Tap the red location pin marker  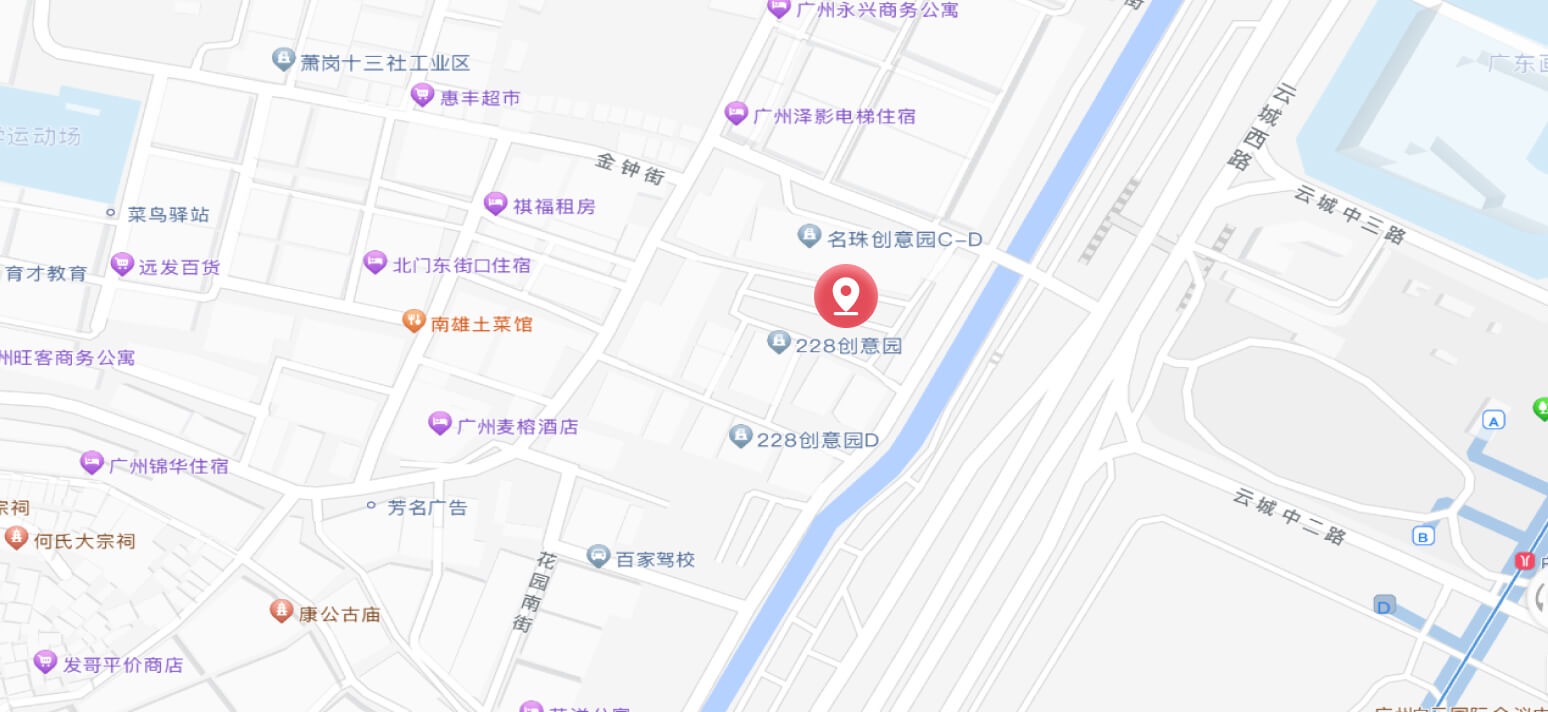(x=846, y=296)
